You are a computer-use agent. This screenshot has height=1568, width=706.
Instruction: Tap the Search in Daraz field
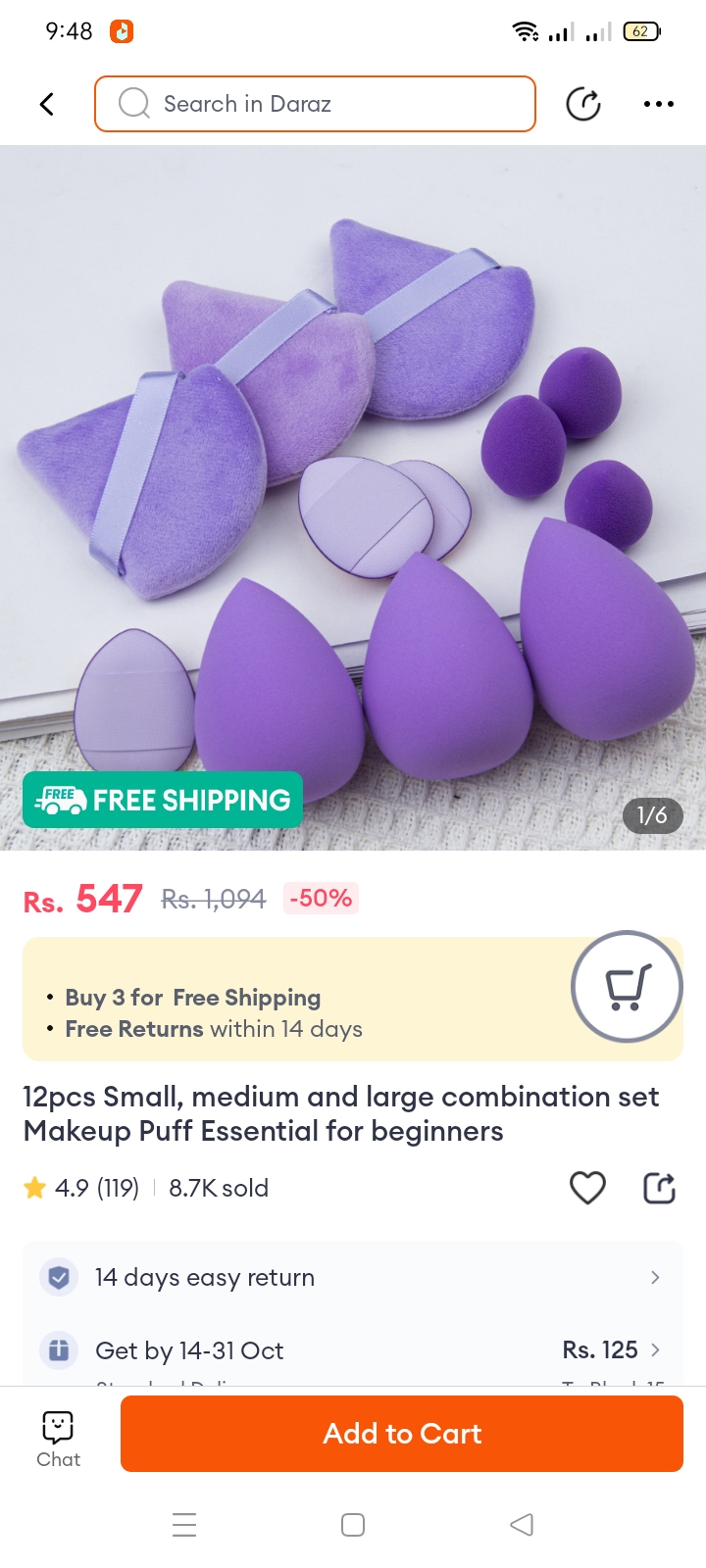pos(315,104)
